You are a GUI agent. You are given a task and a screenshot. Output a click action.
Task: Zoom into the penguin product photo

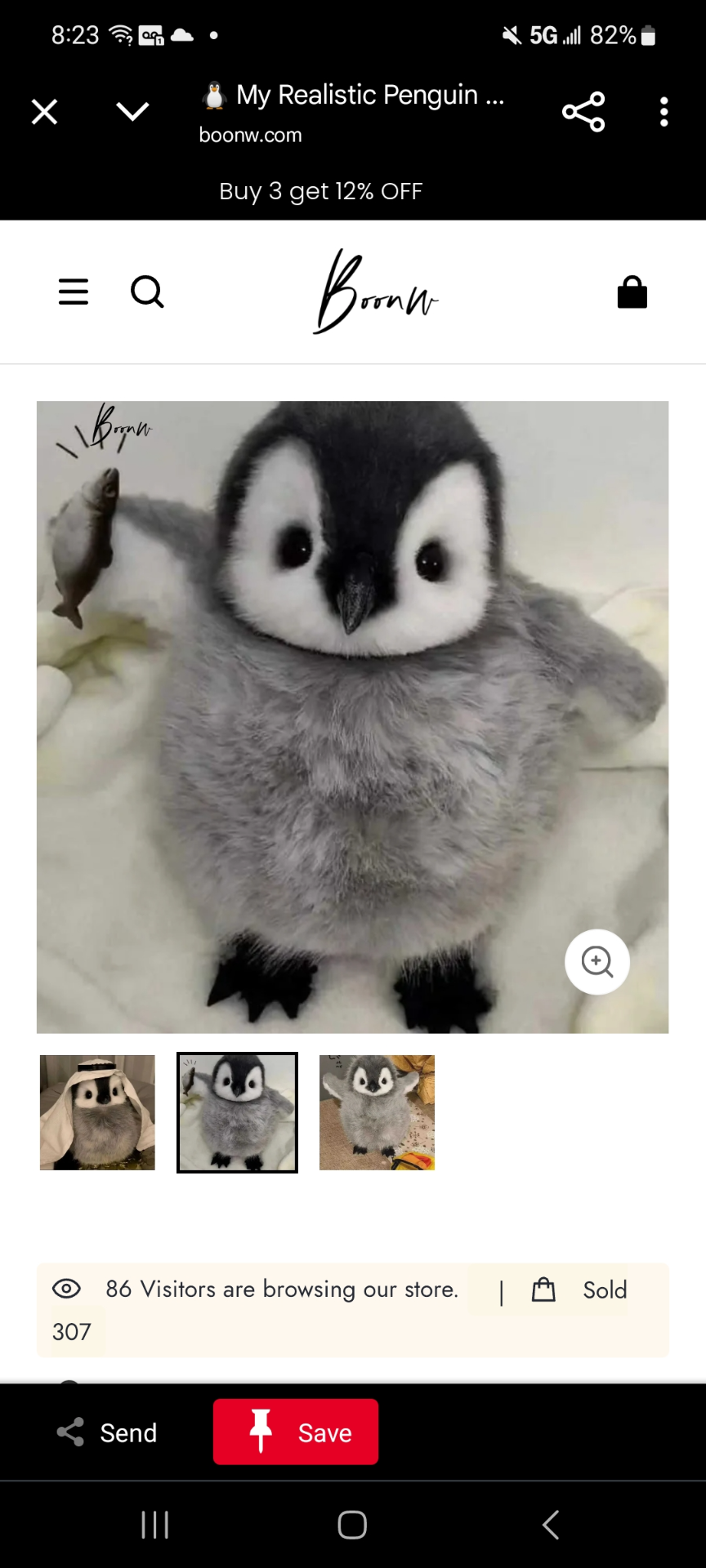pos(597,962)
